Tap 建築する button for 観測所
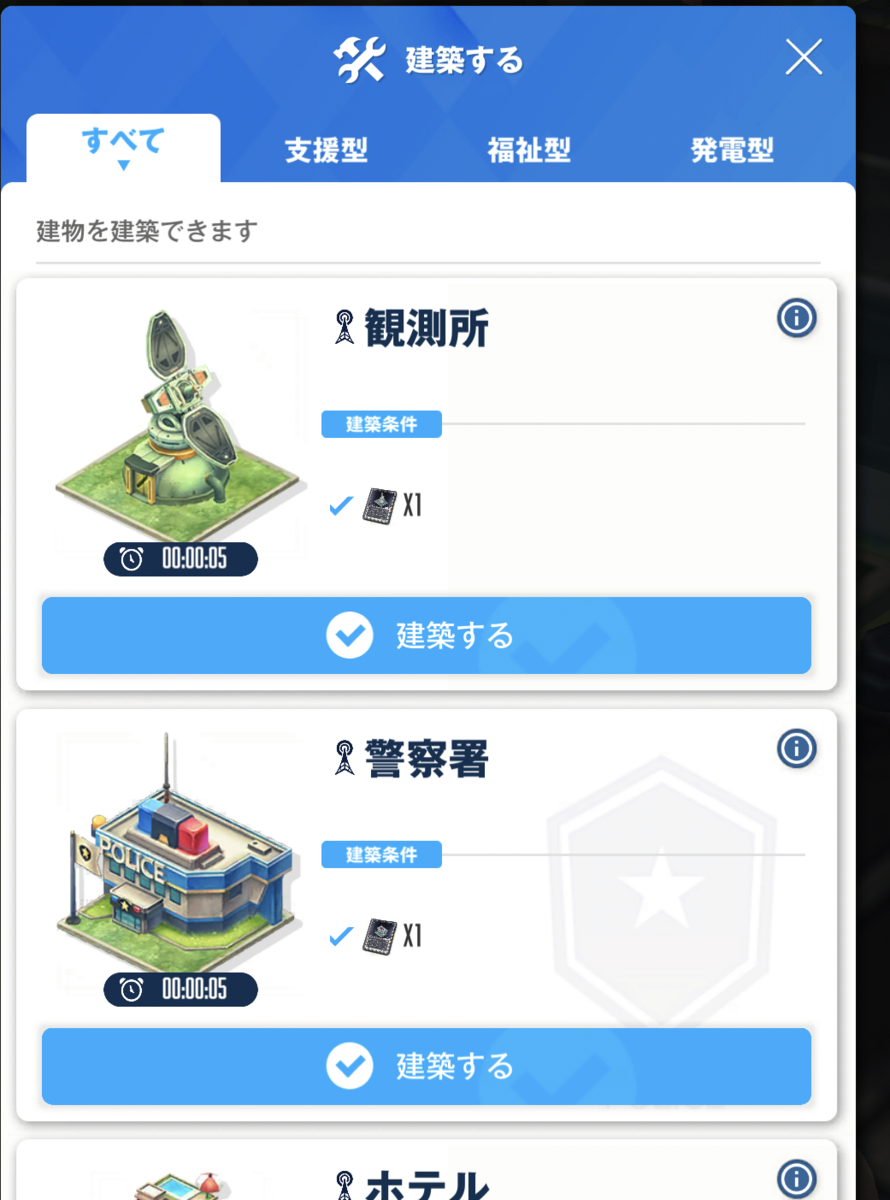 (426, 636)
